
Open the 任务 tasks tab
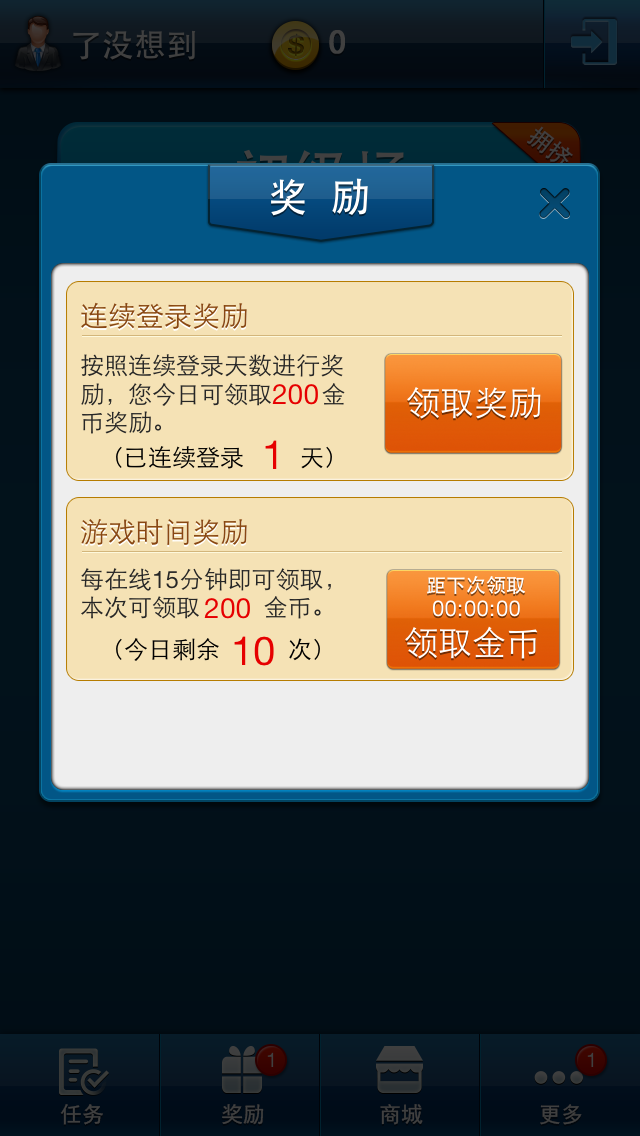coord(81,1085)
